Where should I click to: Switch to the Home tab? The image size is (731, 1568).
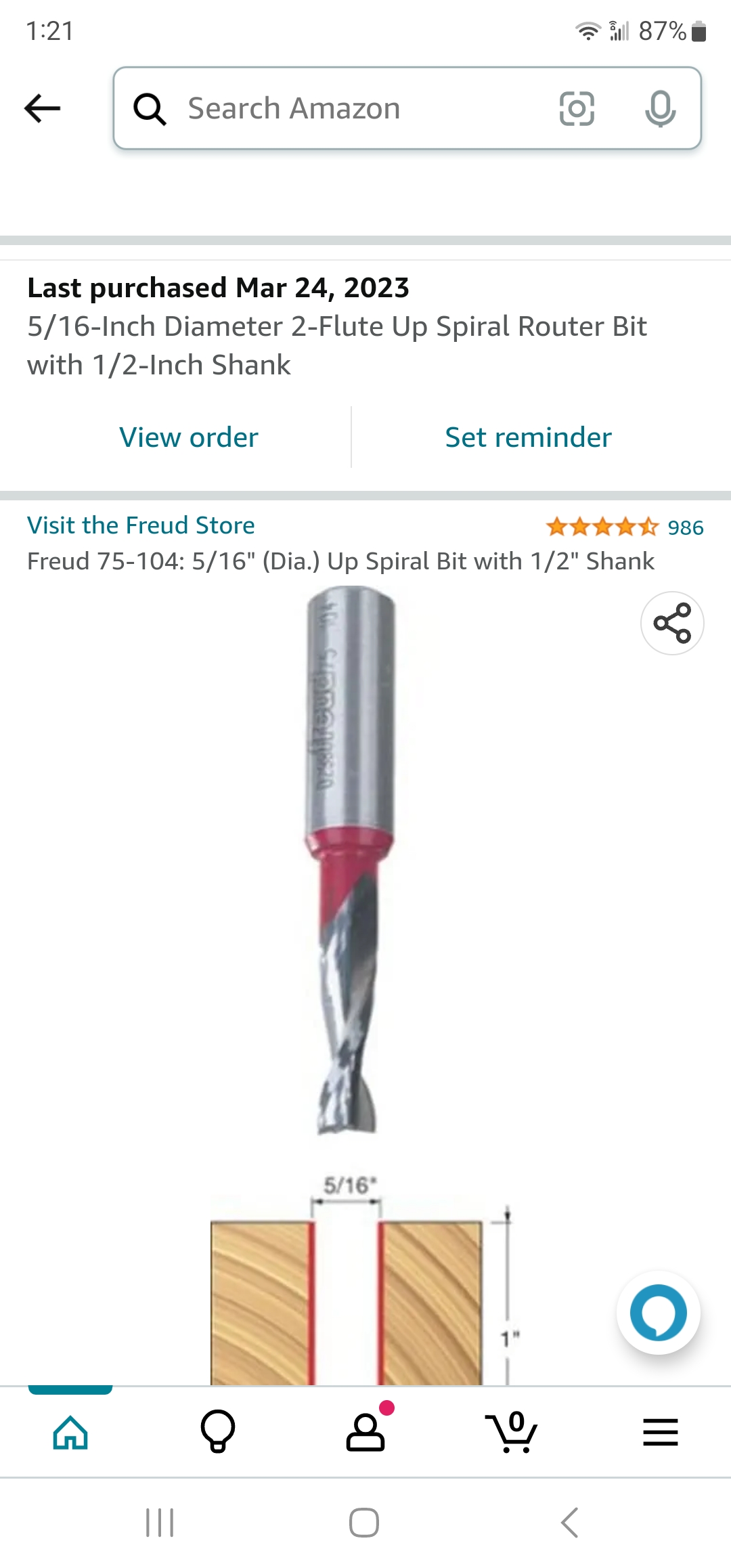pyautogui.click(x=70, y=1431)
